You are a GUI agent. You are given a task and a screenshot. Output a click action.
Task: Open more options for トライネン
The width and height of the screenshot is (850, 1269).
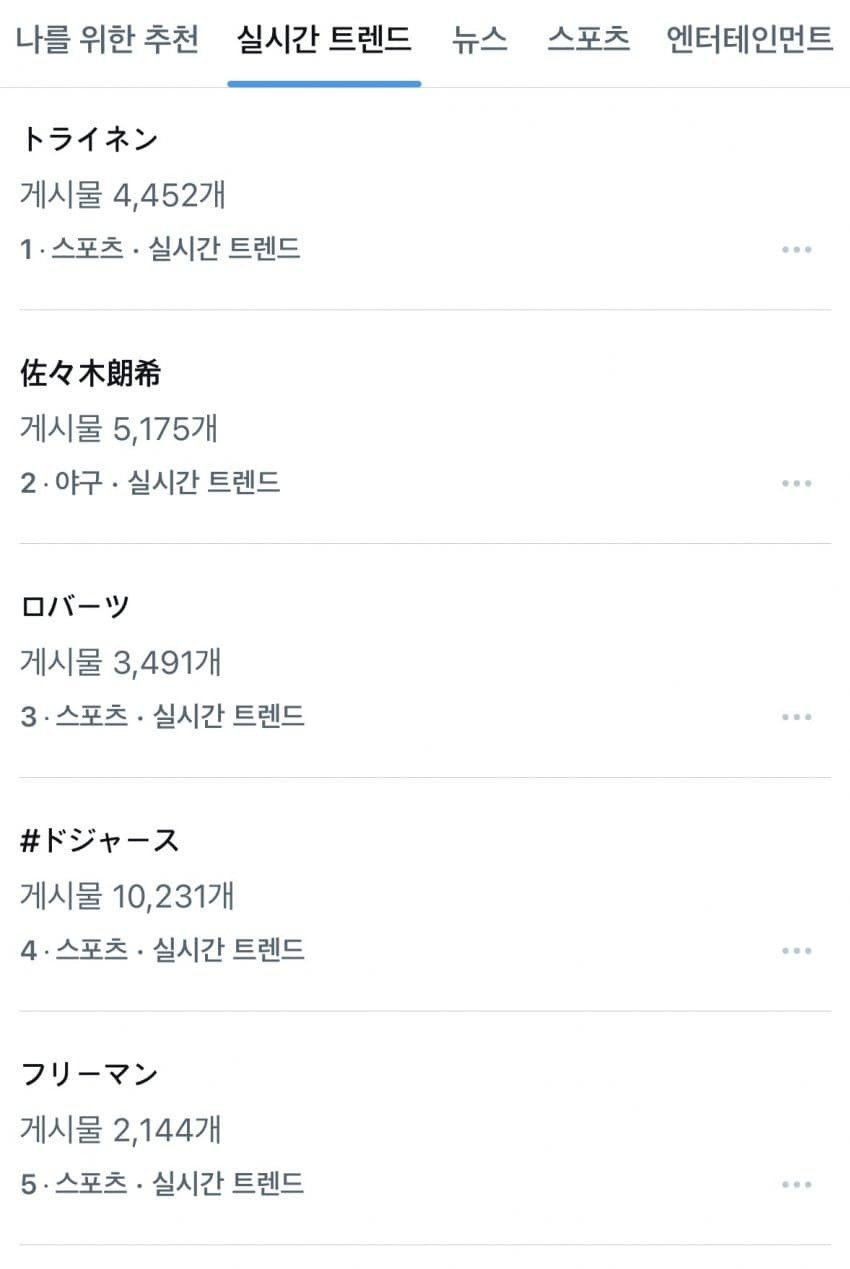796,249
